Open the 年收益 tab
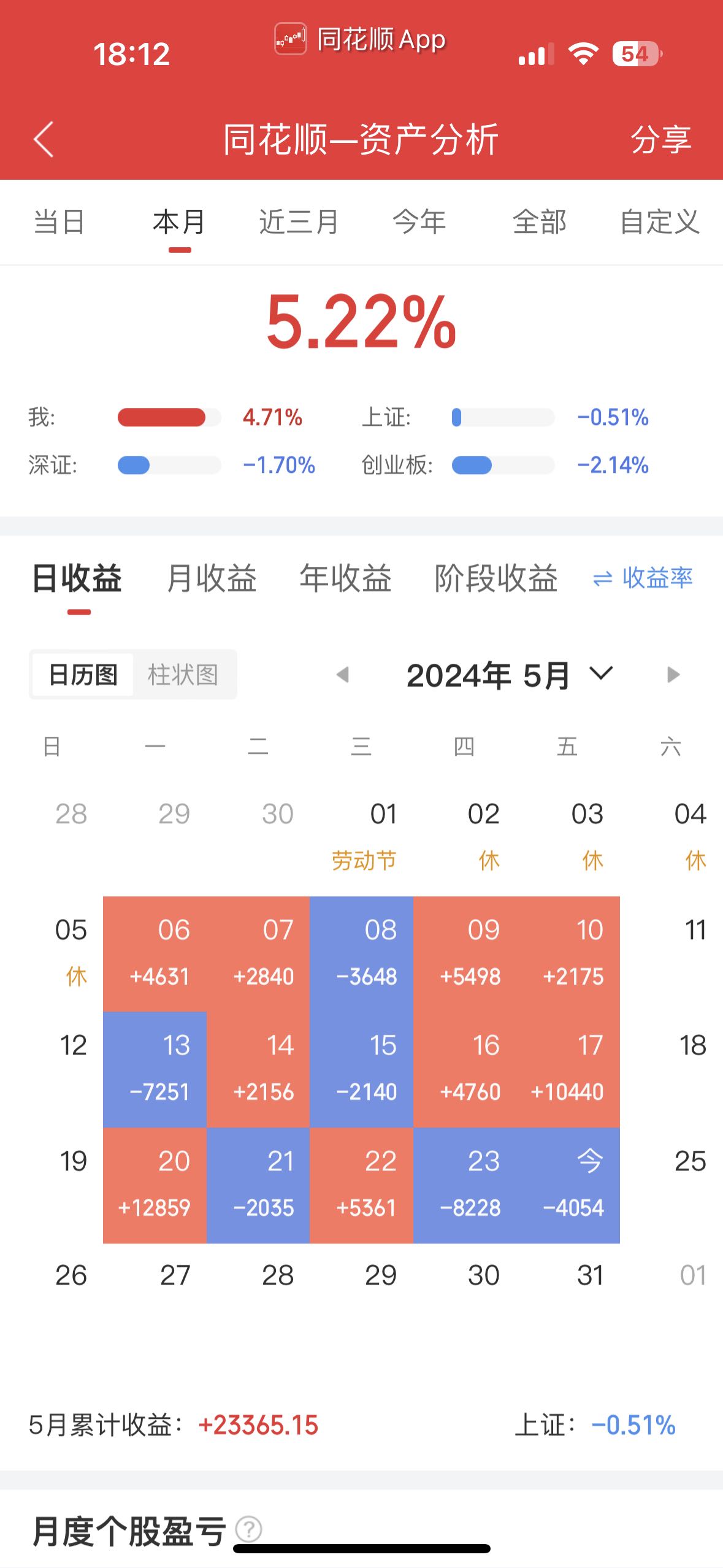This screenshot has width=723, height=1568. pyautogui.click(x=346, y=578)
